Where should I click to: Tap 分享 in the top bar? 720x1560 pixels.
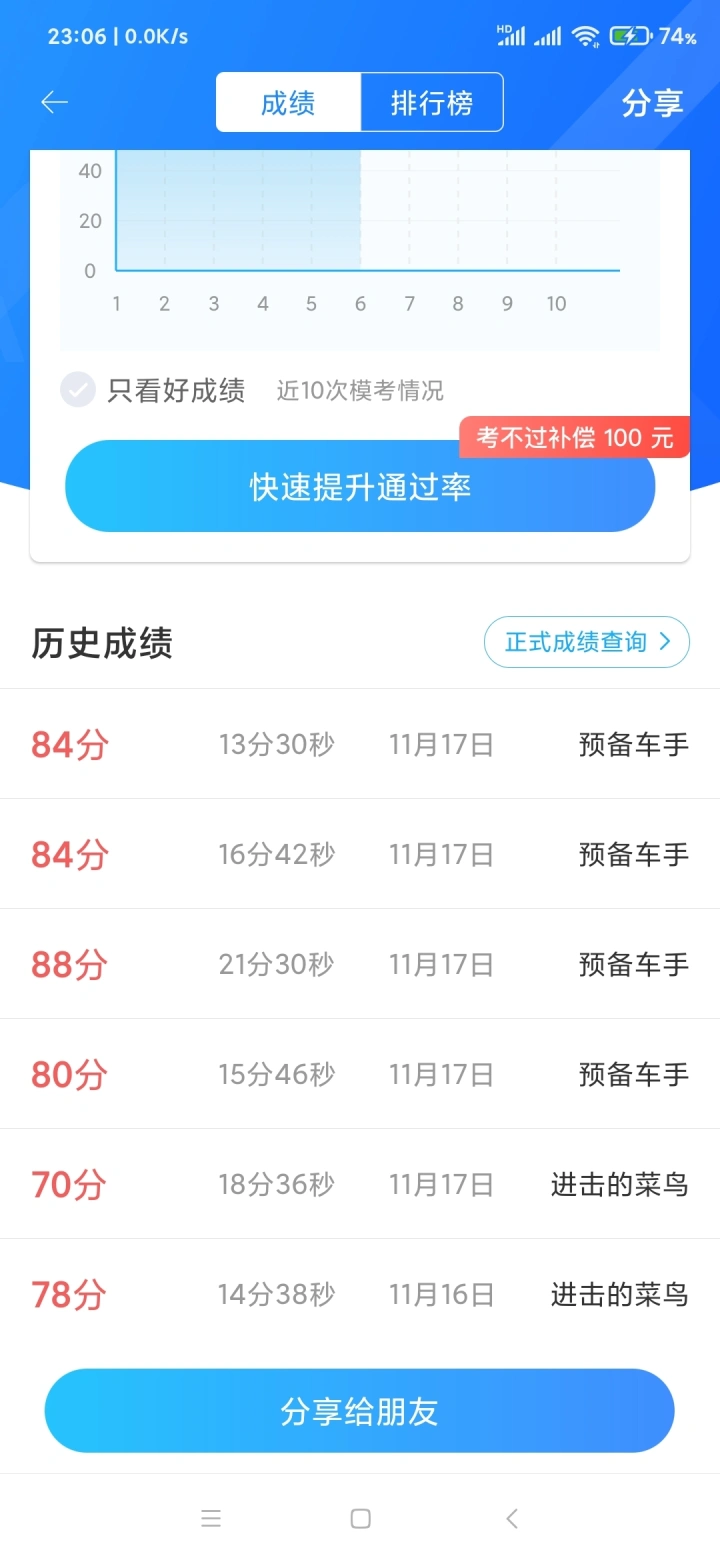(x=652, y=103)
